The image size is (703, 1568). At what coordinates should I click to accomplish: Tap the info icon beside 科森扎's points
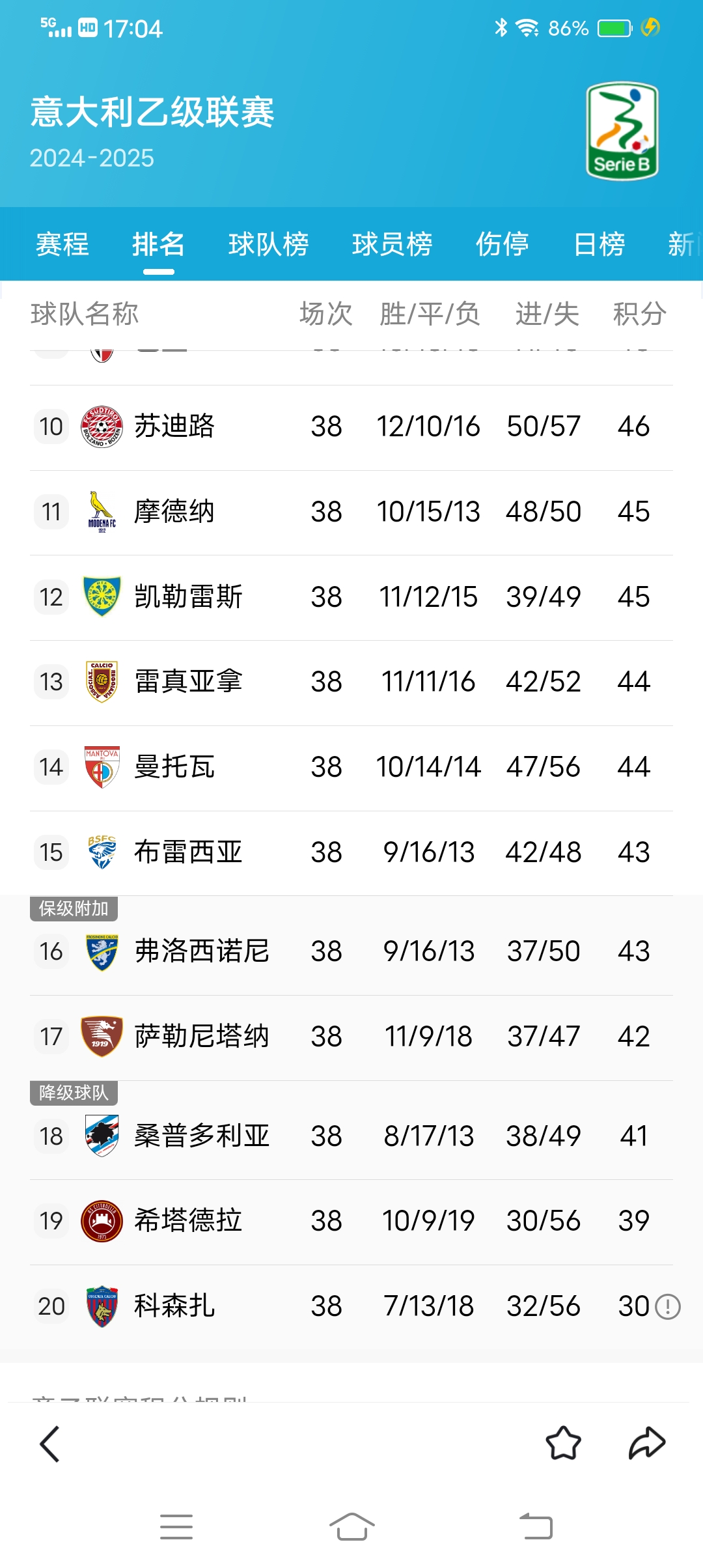coord(668,1306)
